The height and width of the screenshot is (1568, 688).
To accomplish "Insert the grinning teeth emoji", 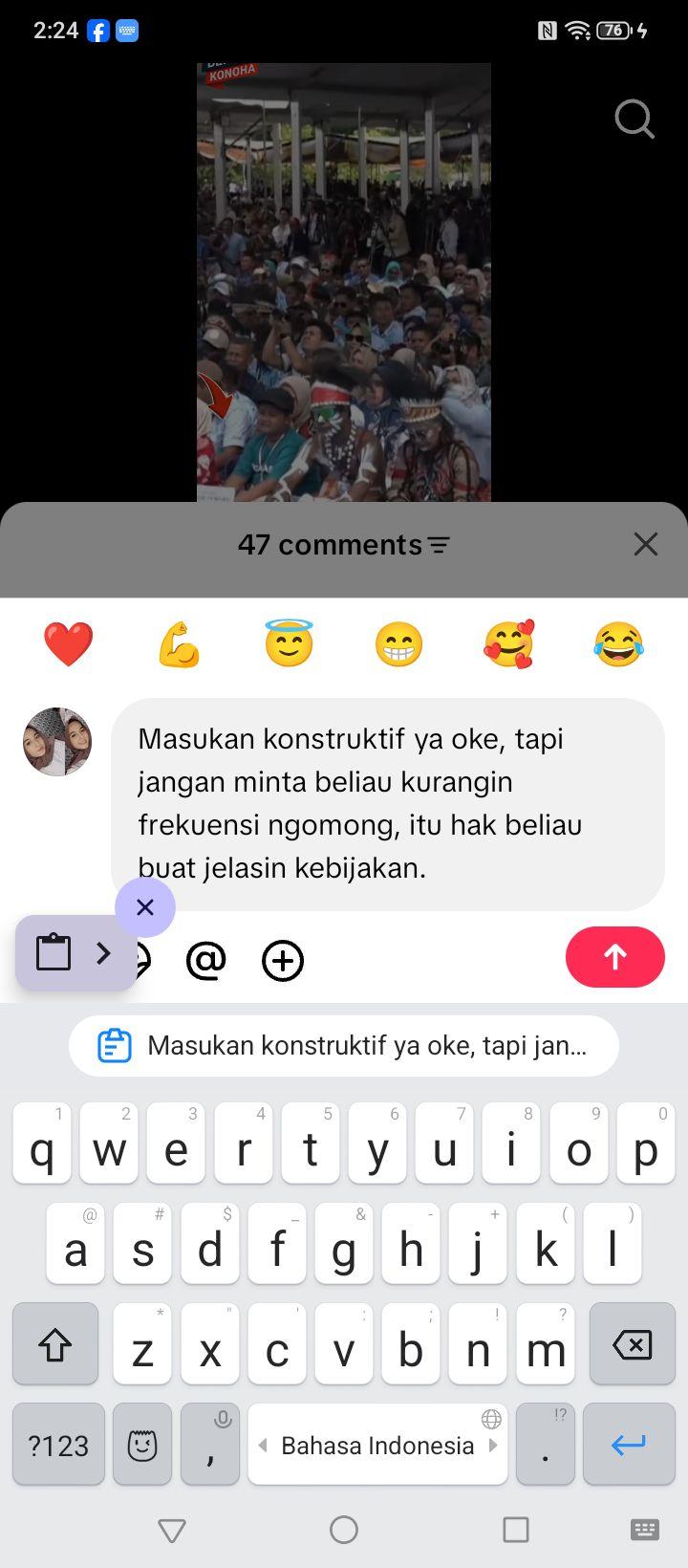I will tap(398, 643).
